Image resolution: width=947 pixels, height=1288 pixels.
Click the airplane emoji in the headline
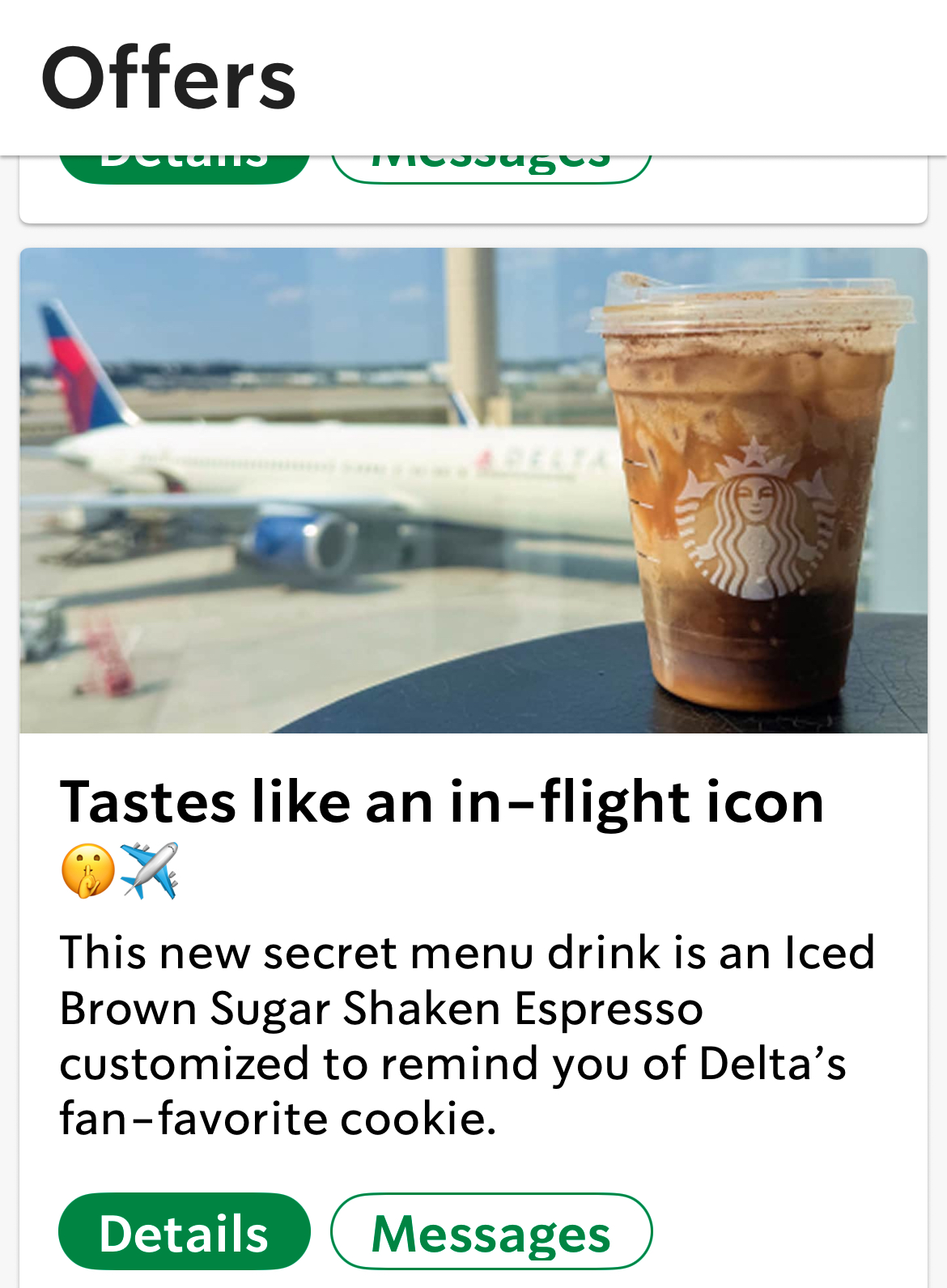tap(154, 868)
